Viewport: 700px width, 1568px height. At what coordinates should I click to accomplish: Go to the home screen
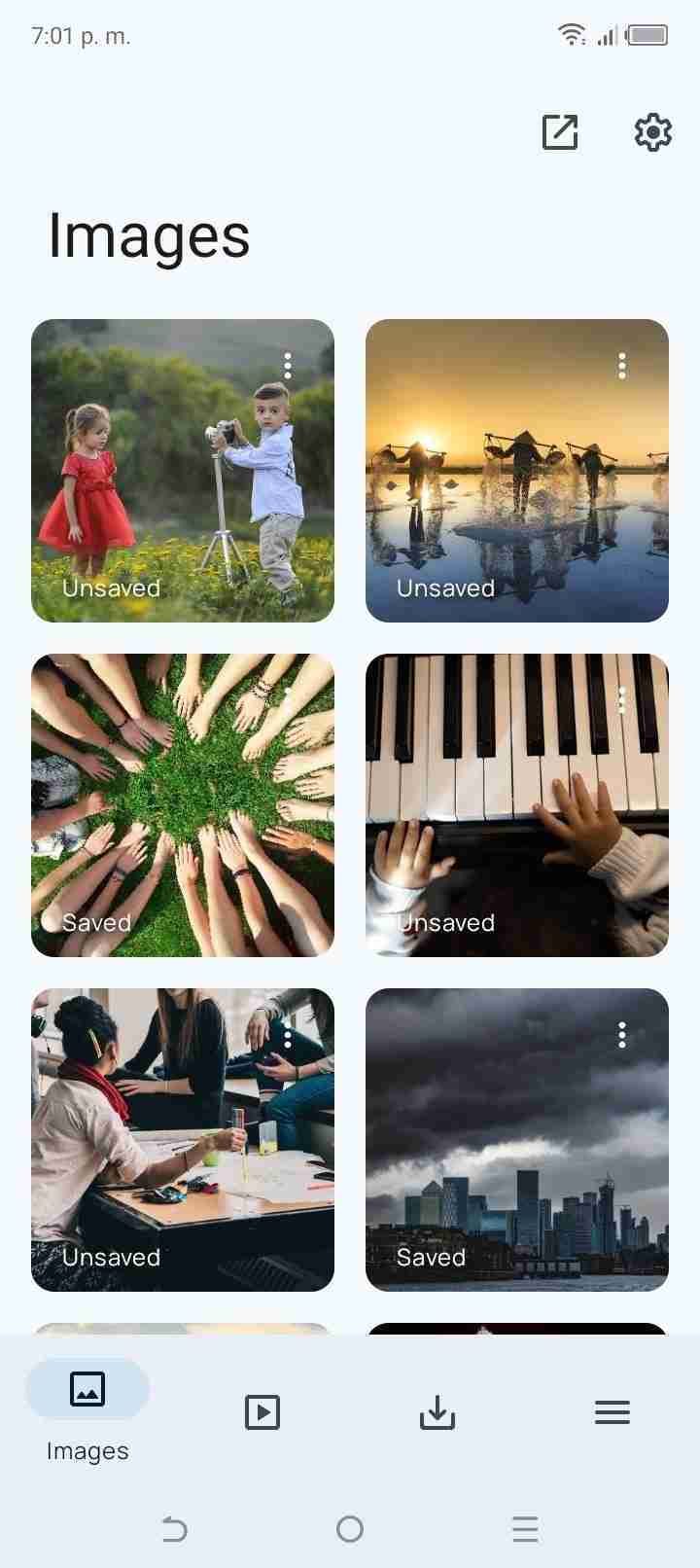(350, 1529)
